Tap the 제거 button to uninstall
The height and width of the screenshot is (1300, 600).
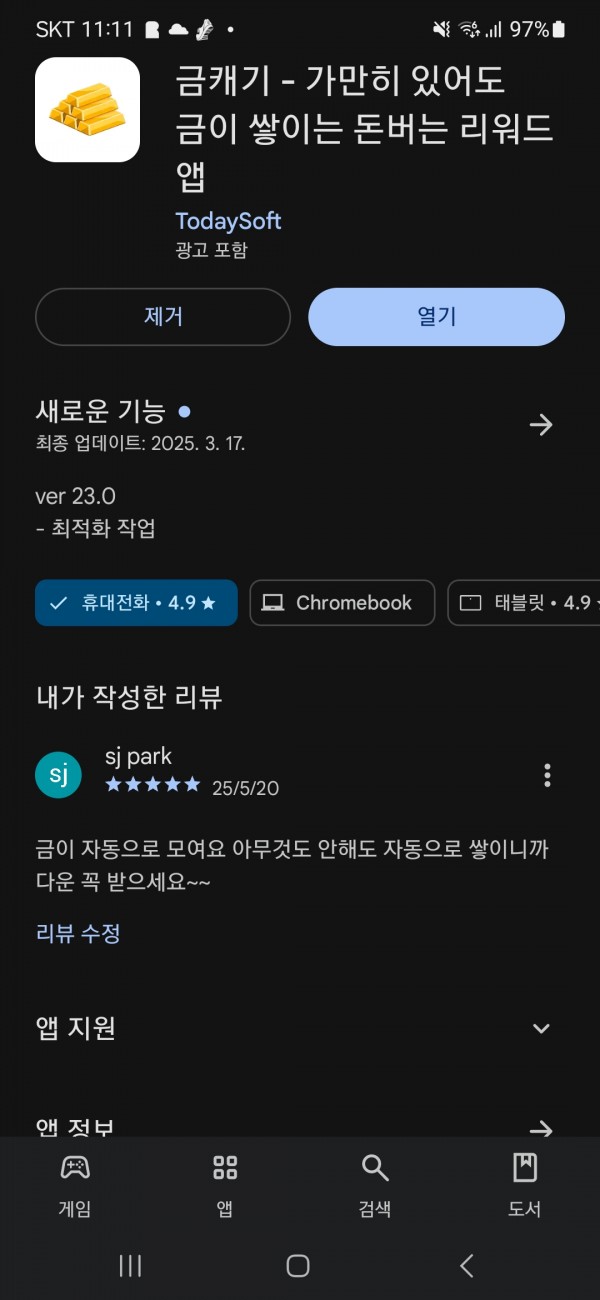163,317
